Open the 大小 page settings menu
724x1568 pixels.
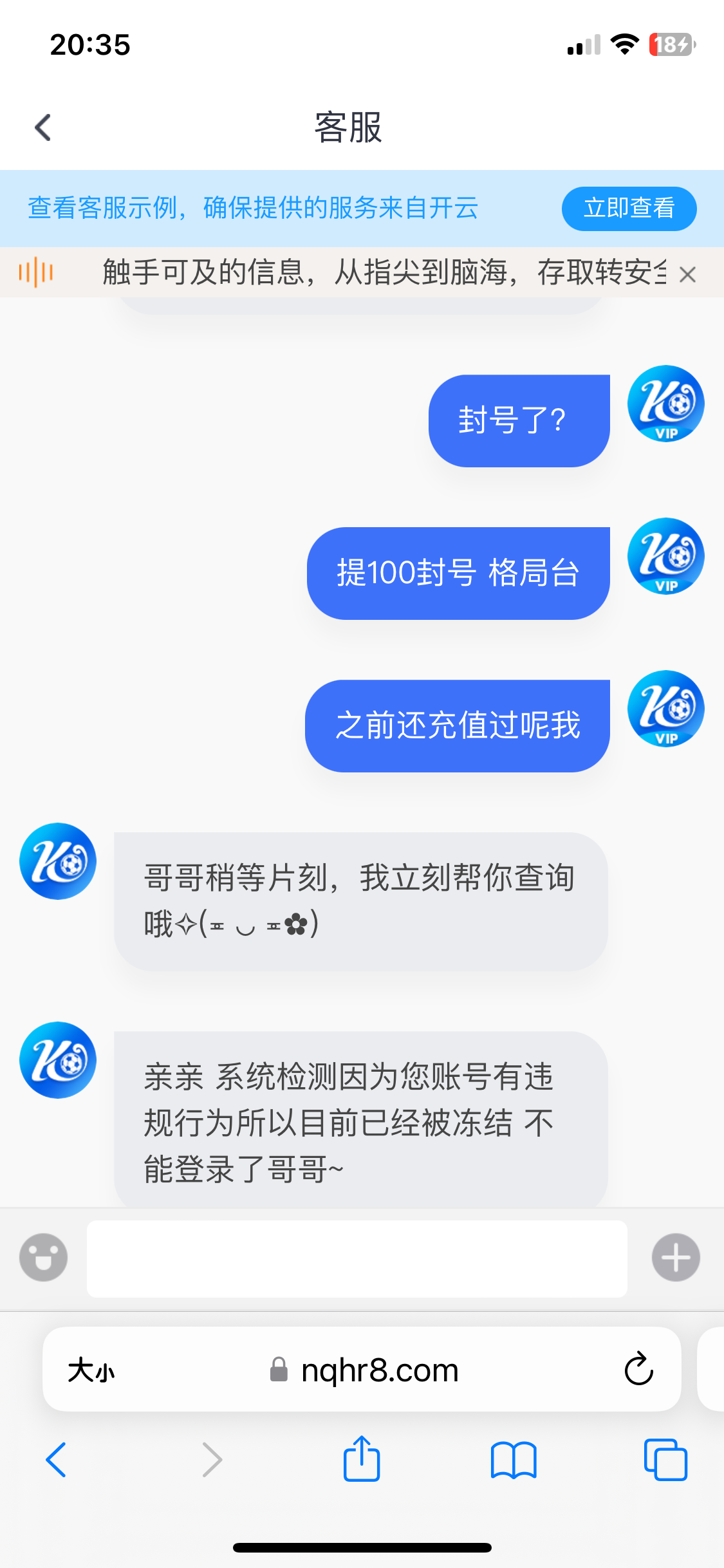coord(92,1370)
